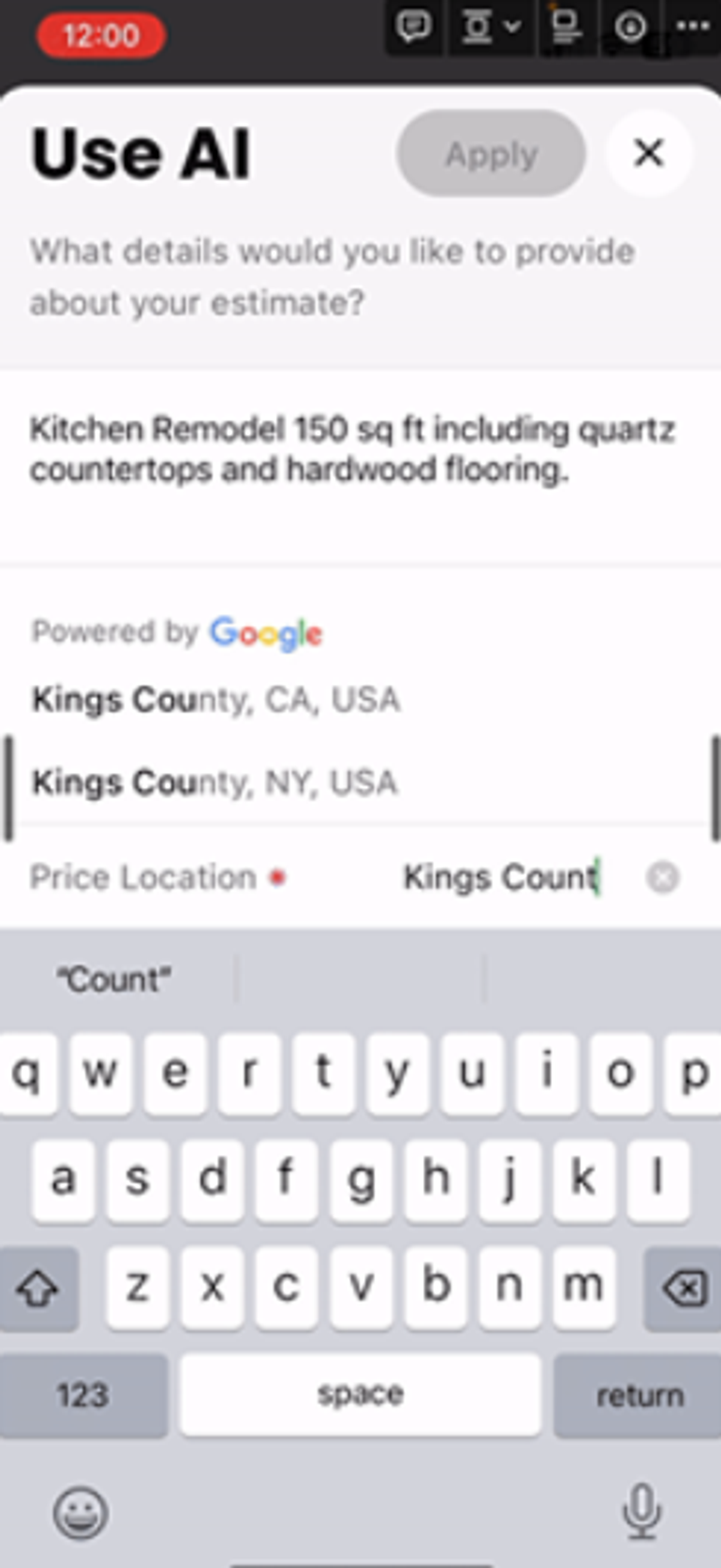Clear the Price Location field with the X icon

point(664,877)
